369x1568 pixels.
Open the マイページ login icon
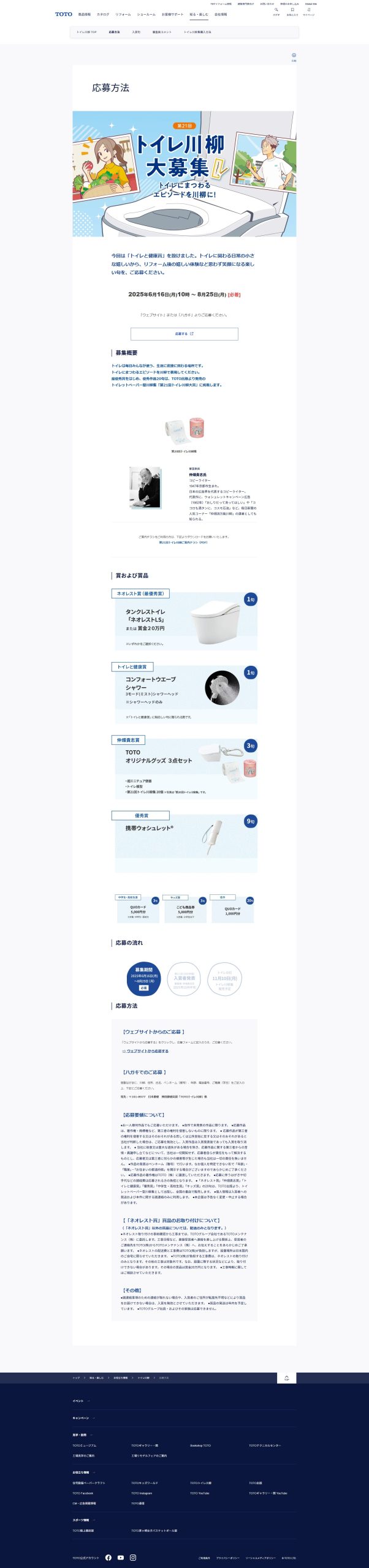308,10
